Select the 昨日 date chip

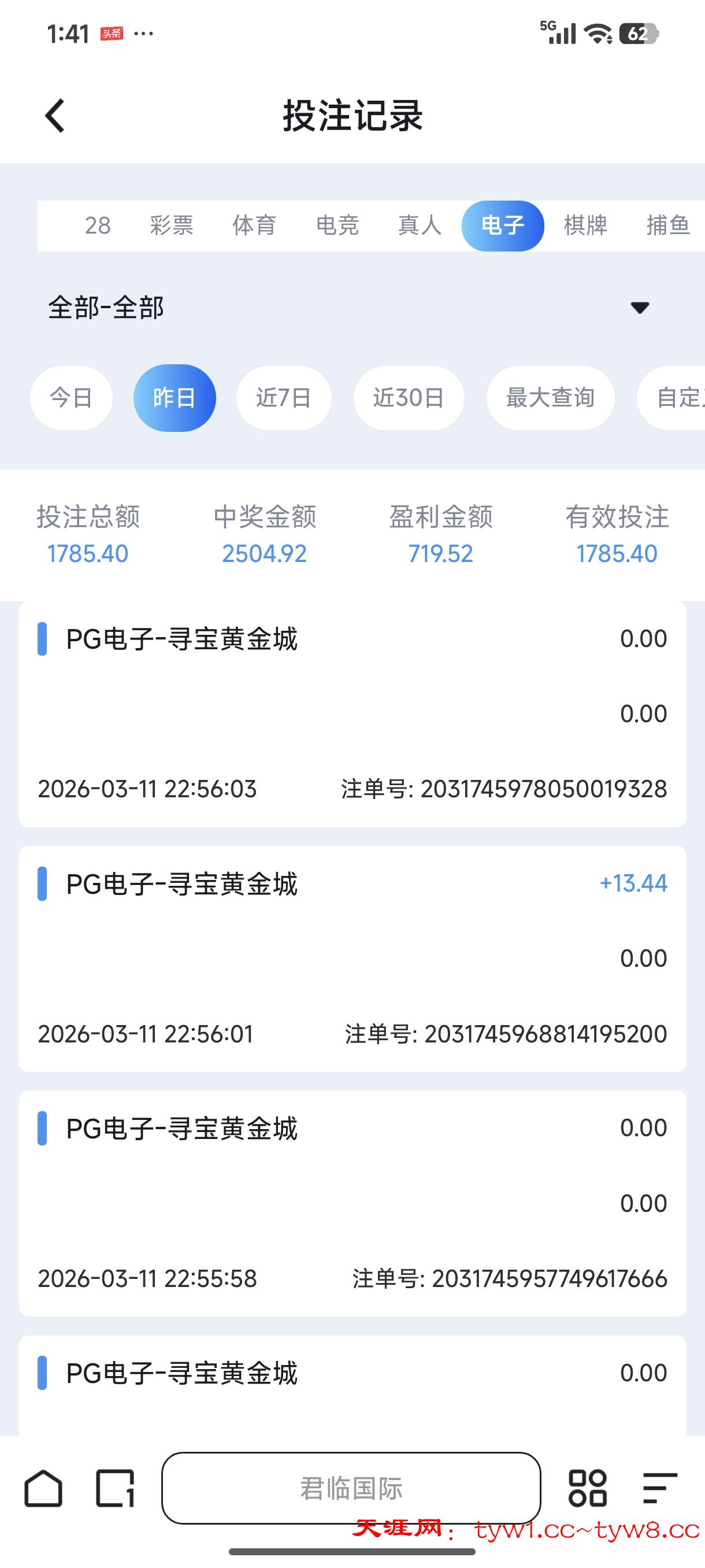pyautogui.click(x=175, y=398)
